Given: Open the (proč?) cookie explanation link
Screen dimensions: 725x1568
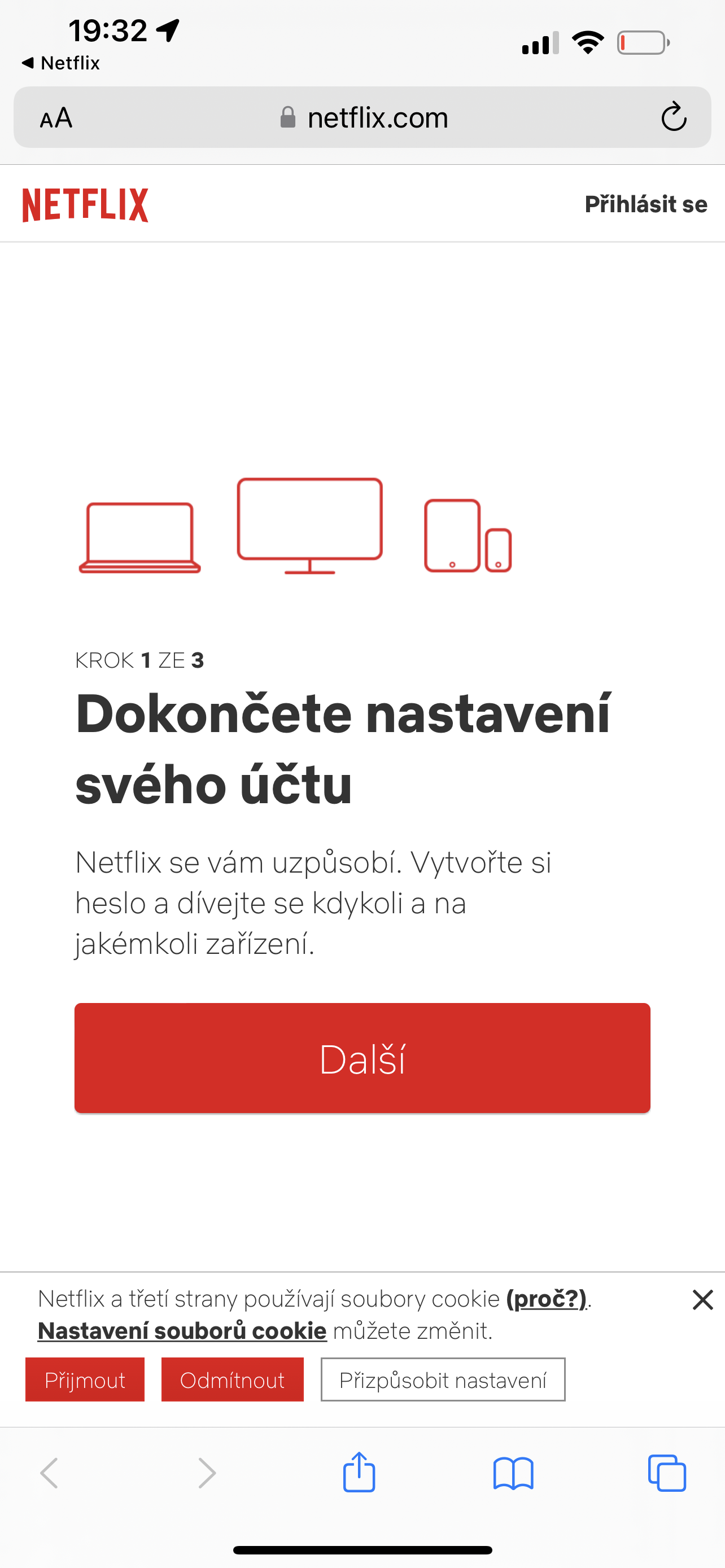Looking at the screenshot, I should 546,1299.
